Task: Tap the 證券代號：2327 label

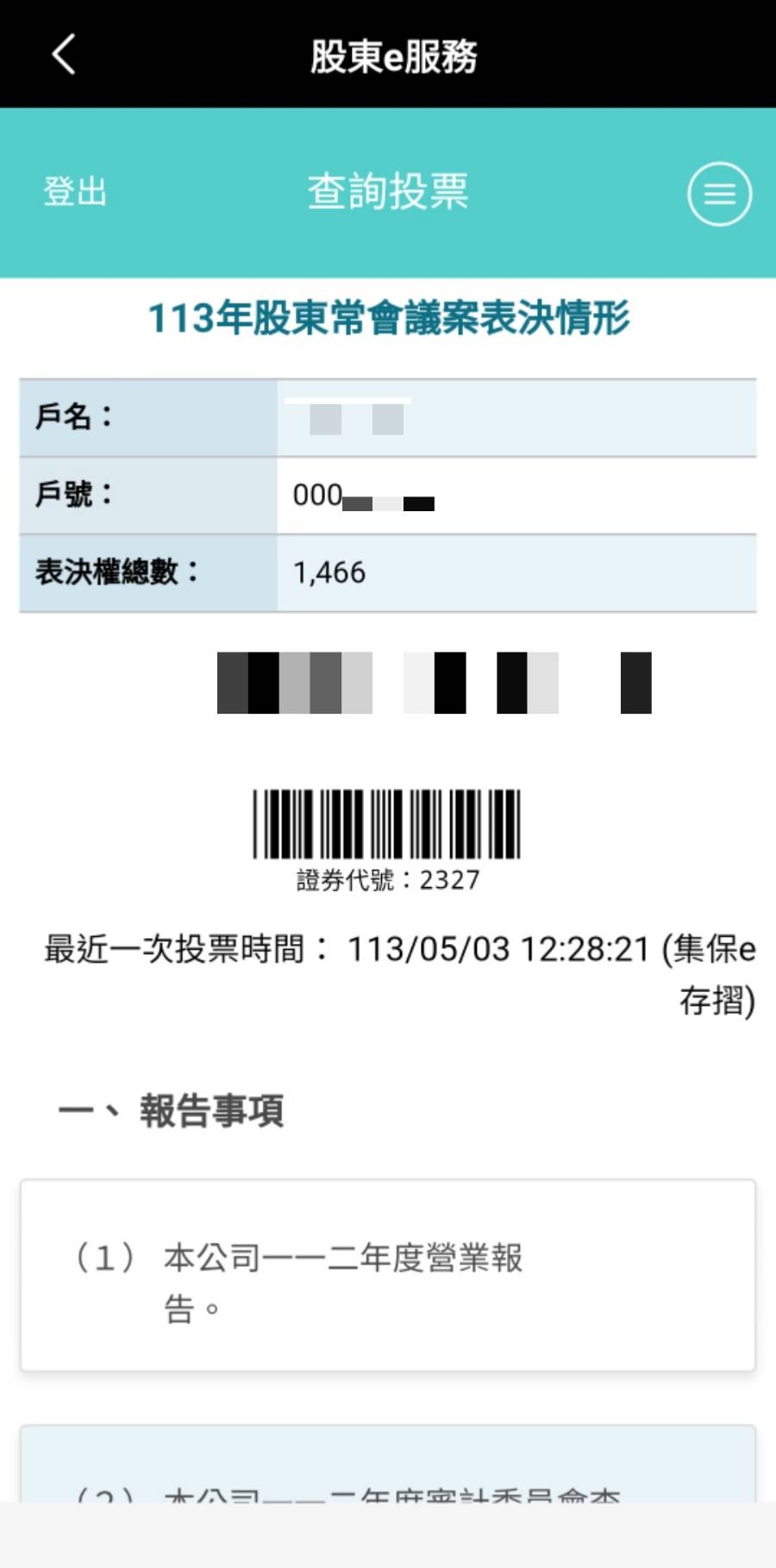Action: coord(388,879)
